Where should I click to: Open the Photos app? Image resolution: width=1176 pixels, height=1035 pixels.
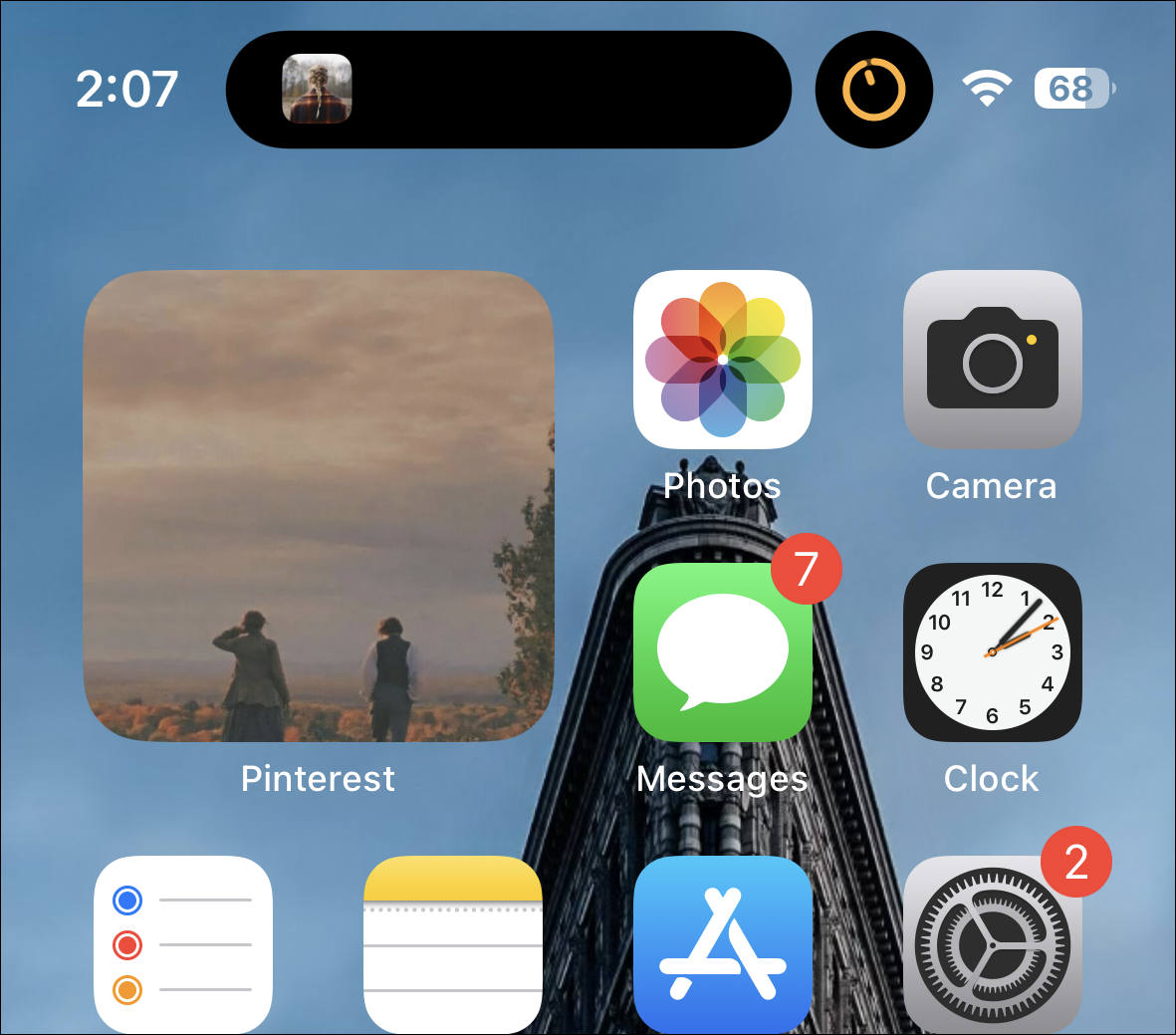tap(722, 360)
